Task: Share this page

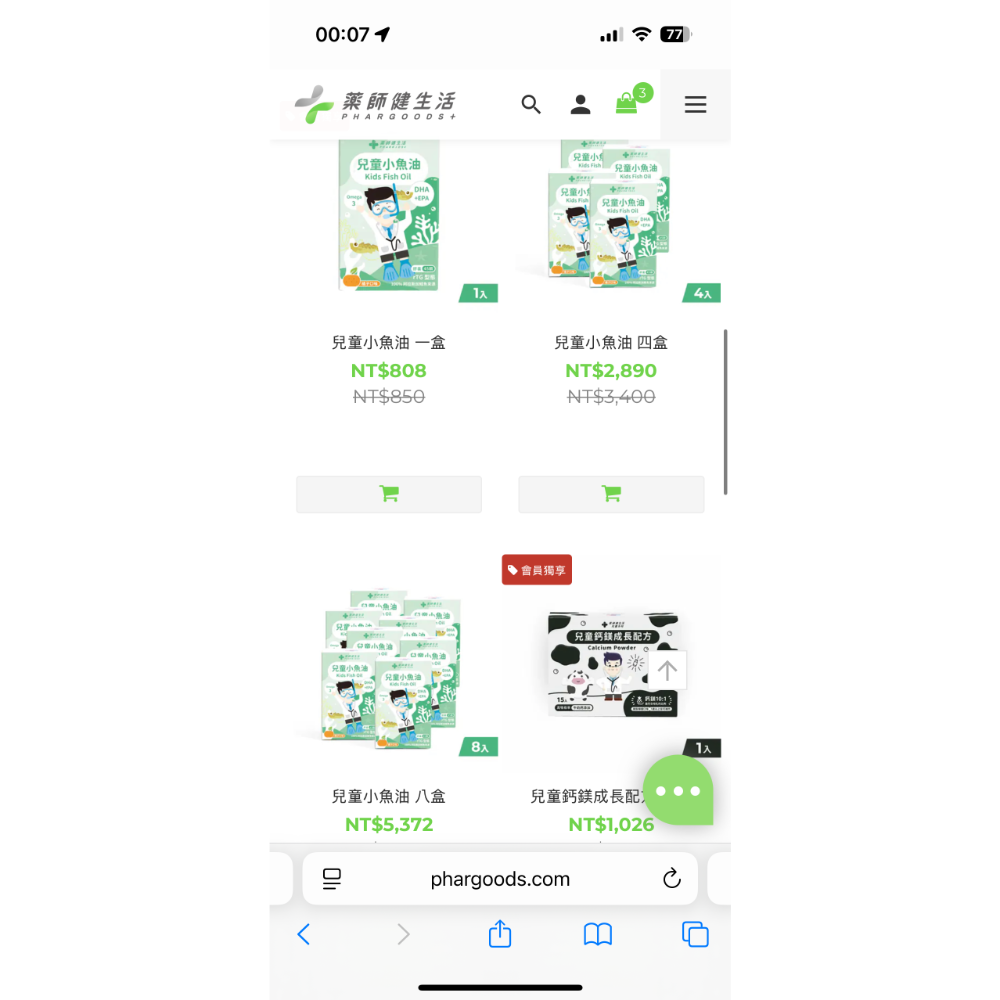Action: click(x=500, y=934)
